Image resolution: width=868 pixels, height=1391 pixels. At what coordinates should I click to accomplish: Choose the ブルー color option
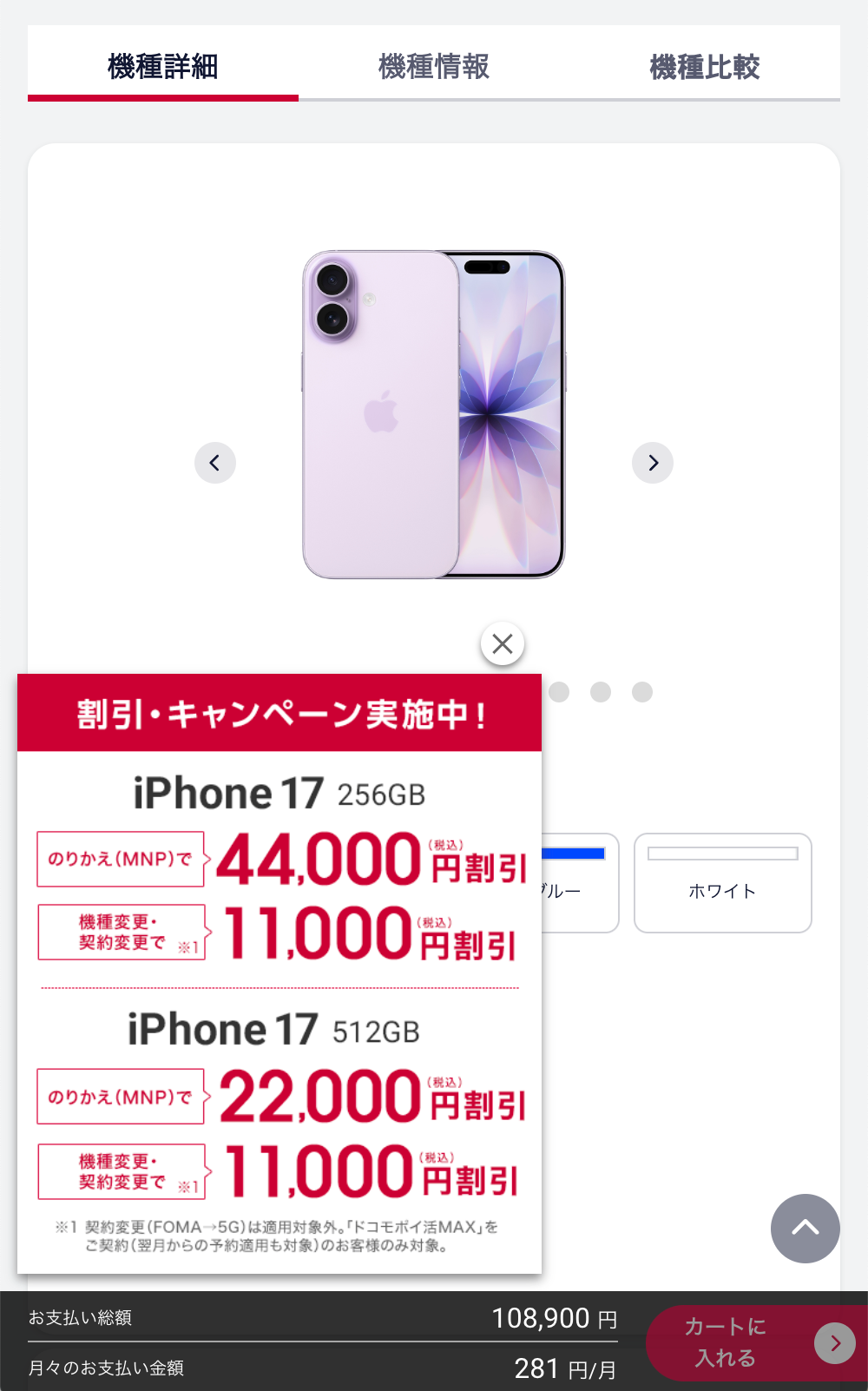[x=580, y=883]
